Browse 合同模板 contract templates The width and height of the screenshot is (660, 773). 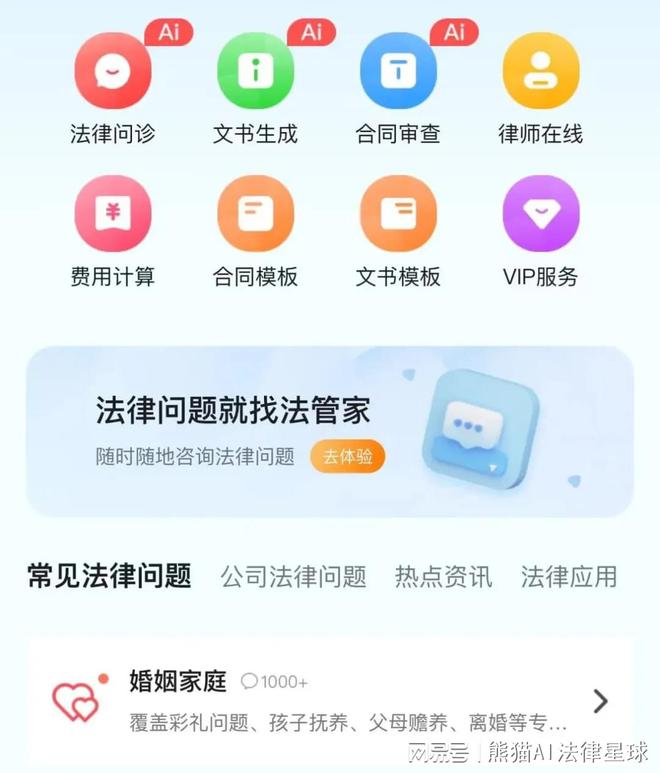tap(256, 214)
